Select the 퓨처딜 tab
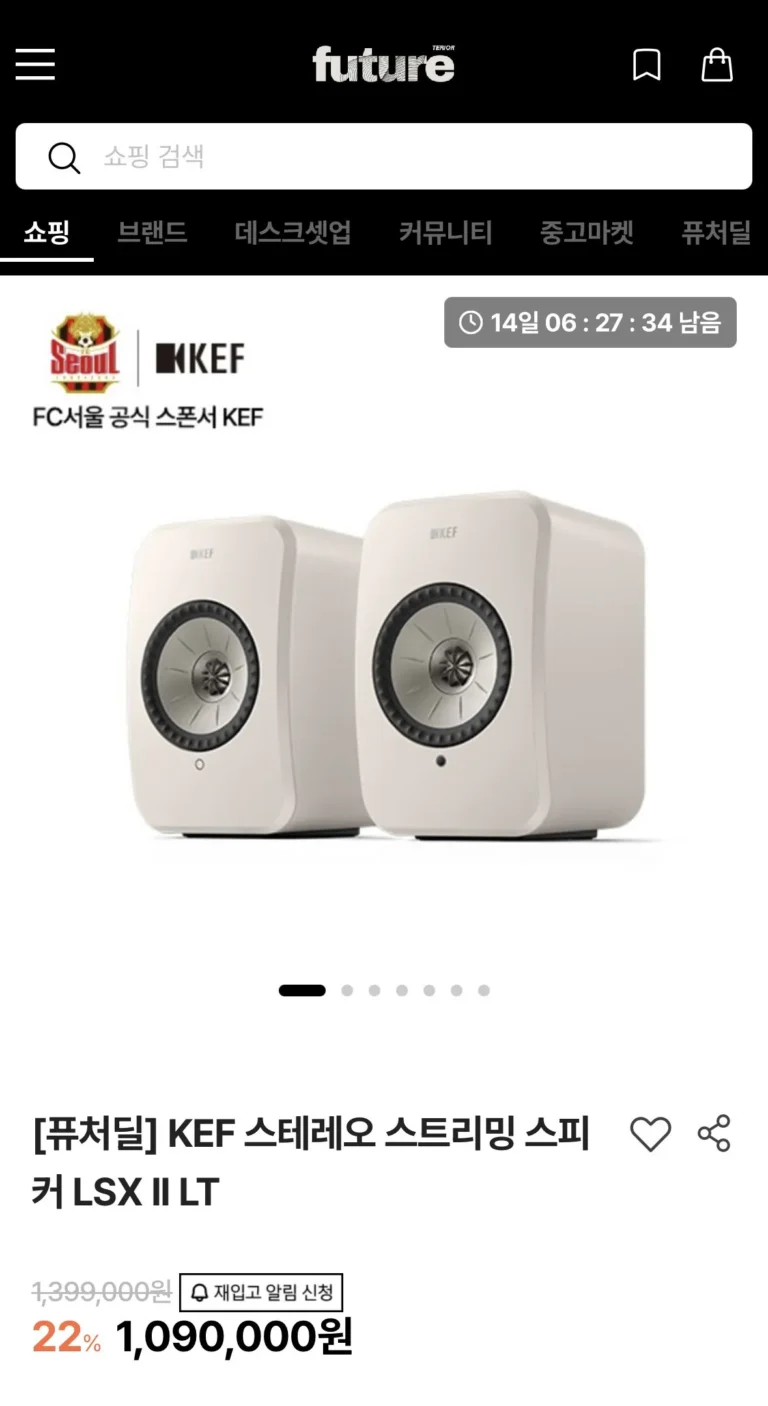This screenshot has height=1406, width=768. pyautogui.click(x=716, y=234)
